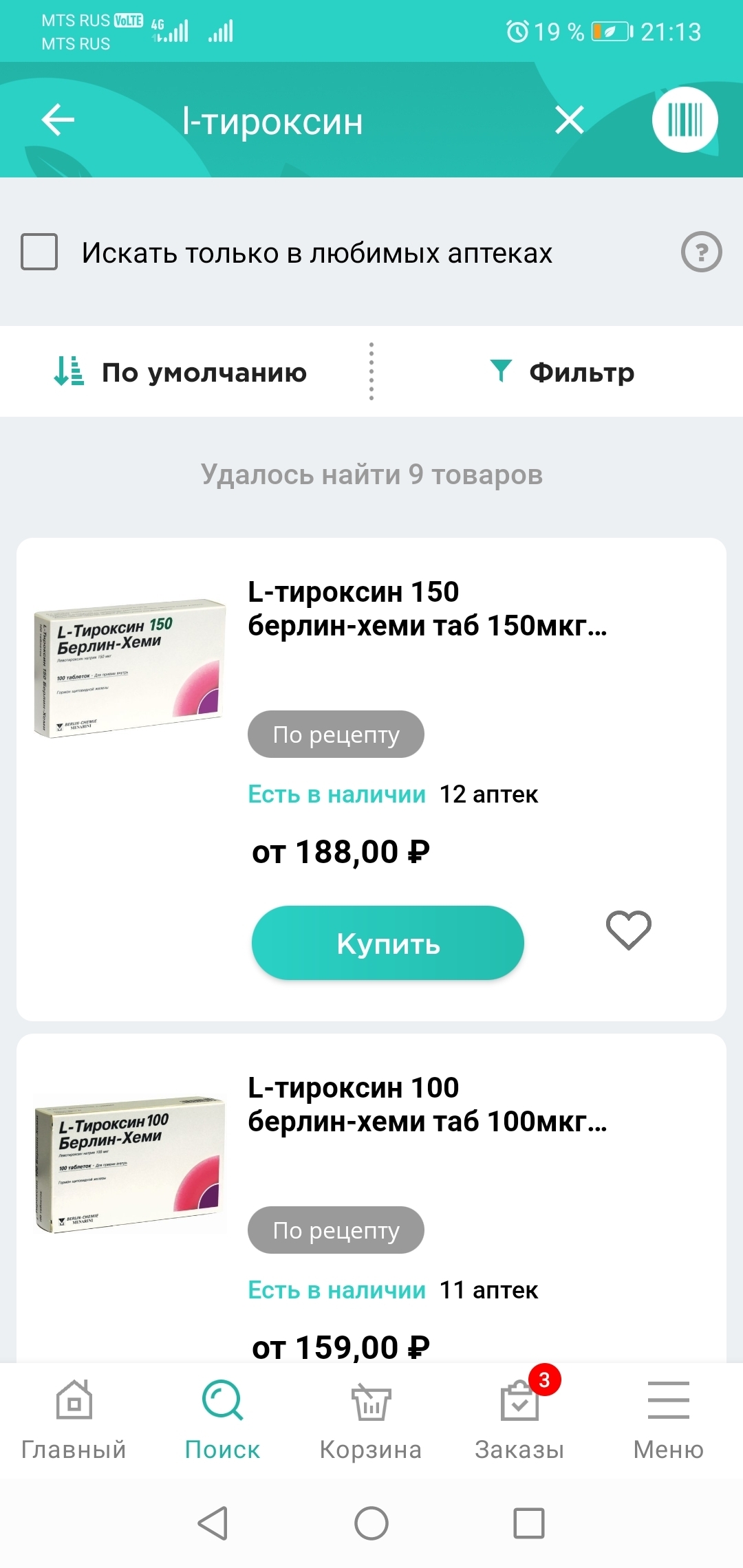Image resolution: width=743 pixels, height=1568 pixels.
Task: Open recent apps with the square button
Action: pyautogui.click(x=529, y=1523)
